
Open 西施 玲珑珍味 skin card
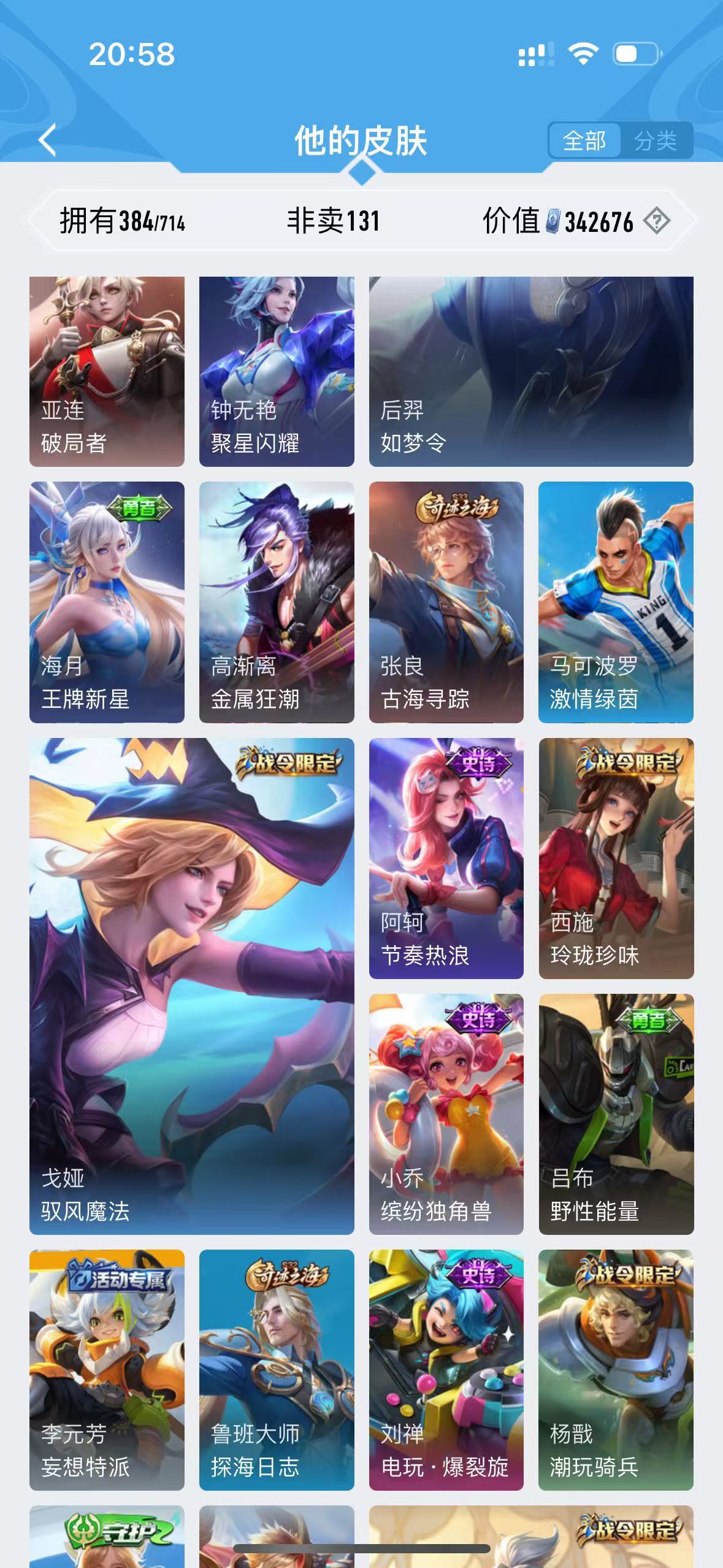(x=616, y=858)
